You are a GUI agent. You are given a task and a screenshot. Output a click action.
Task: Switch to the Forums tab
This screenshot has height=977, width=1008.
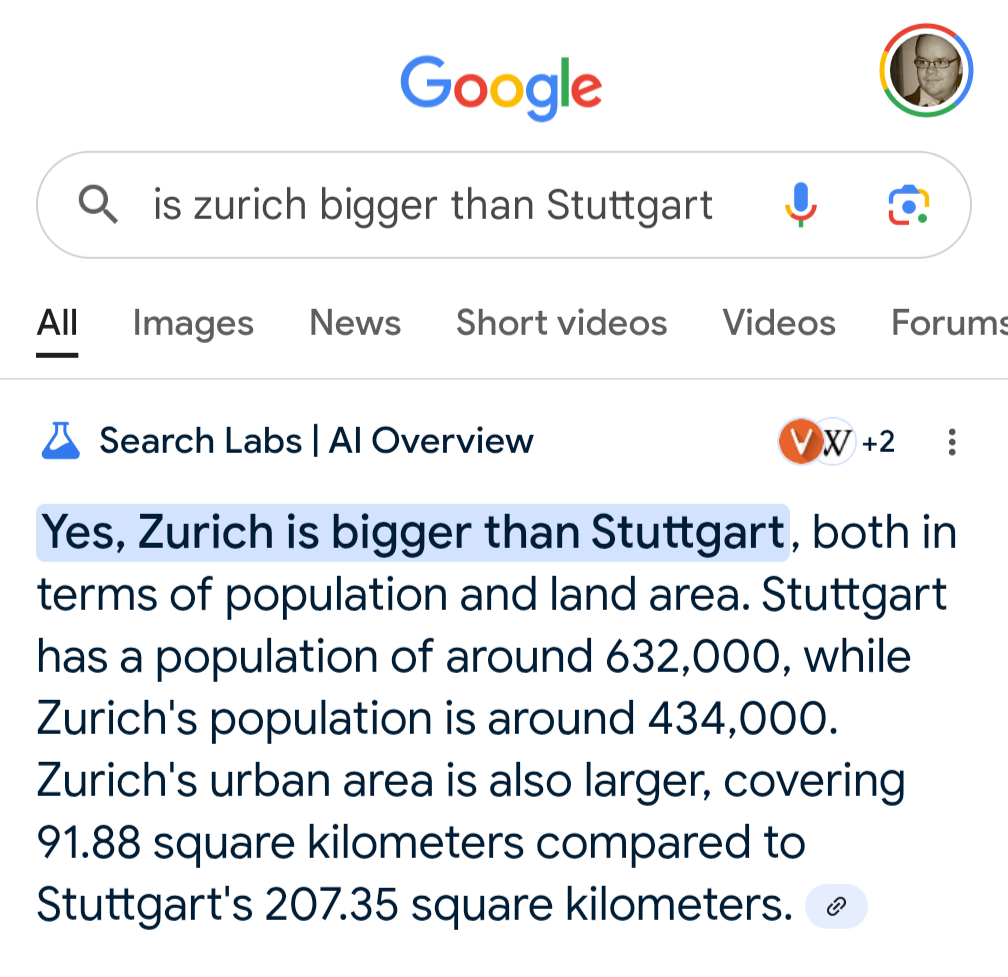point(948,323)
